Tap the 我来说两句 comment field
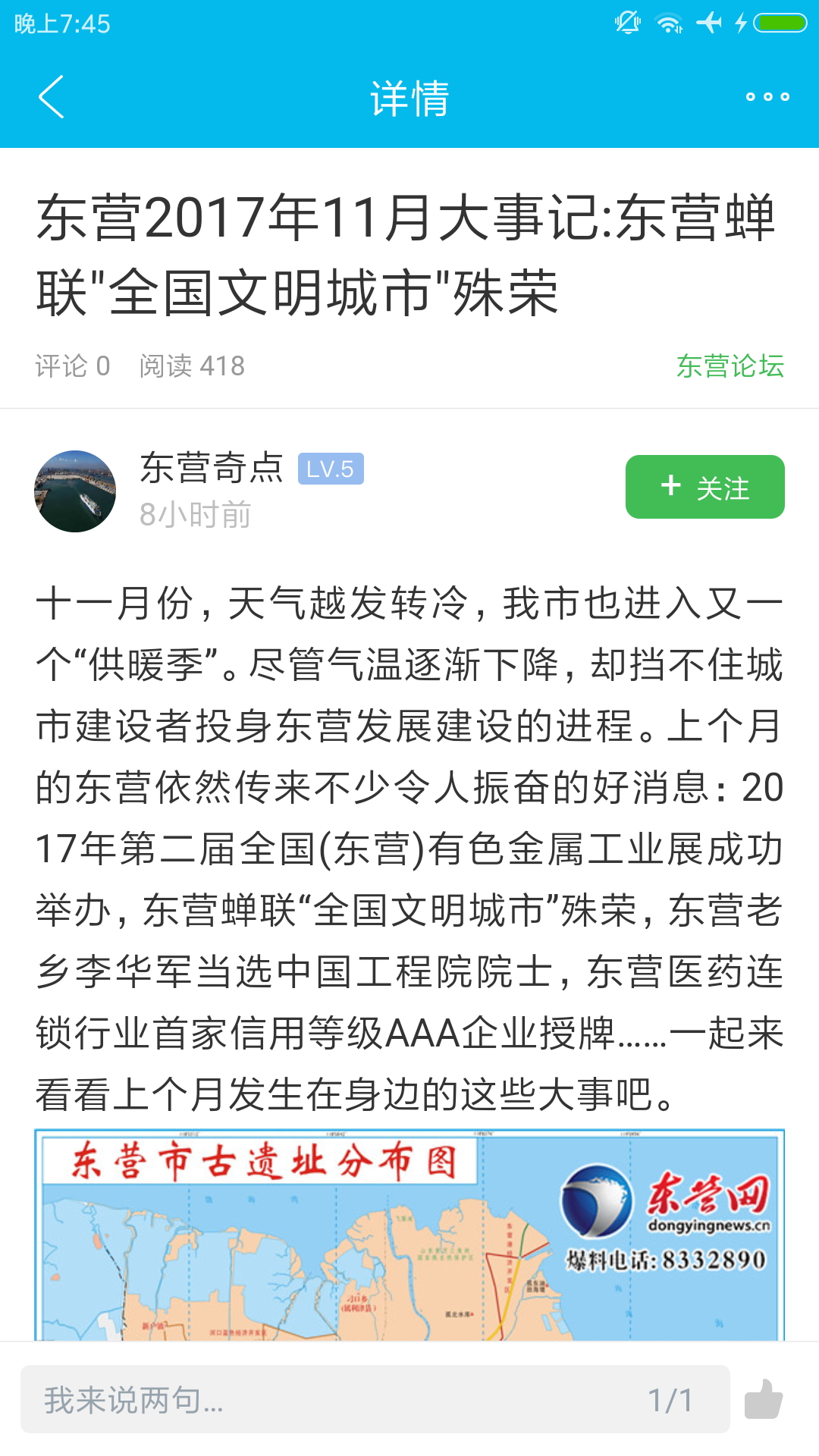819x1456 pixels. pos(375,1399)
